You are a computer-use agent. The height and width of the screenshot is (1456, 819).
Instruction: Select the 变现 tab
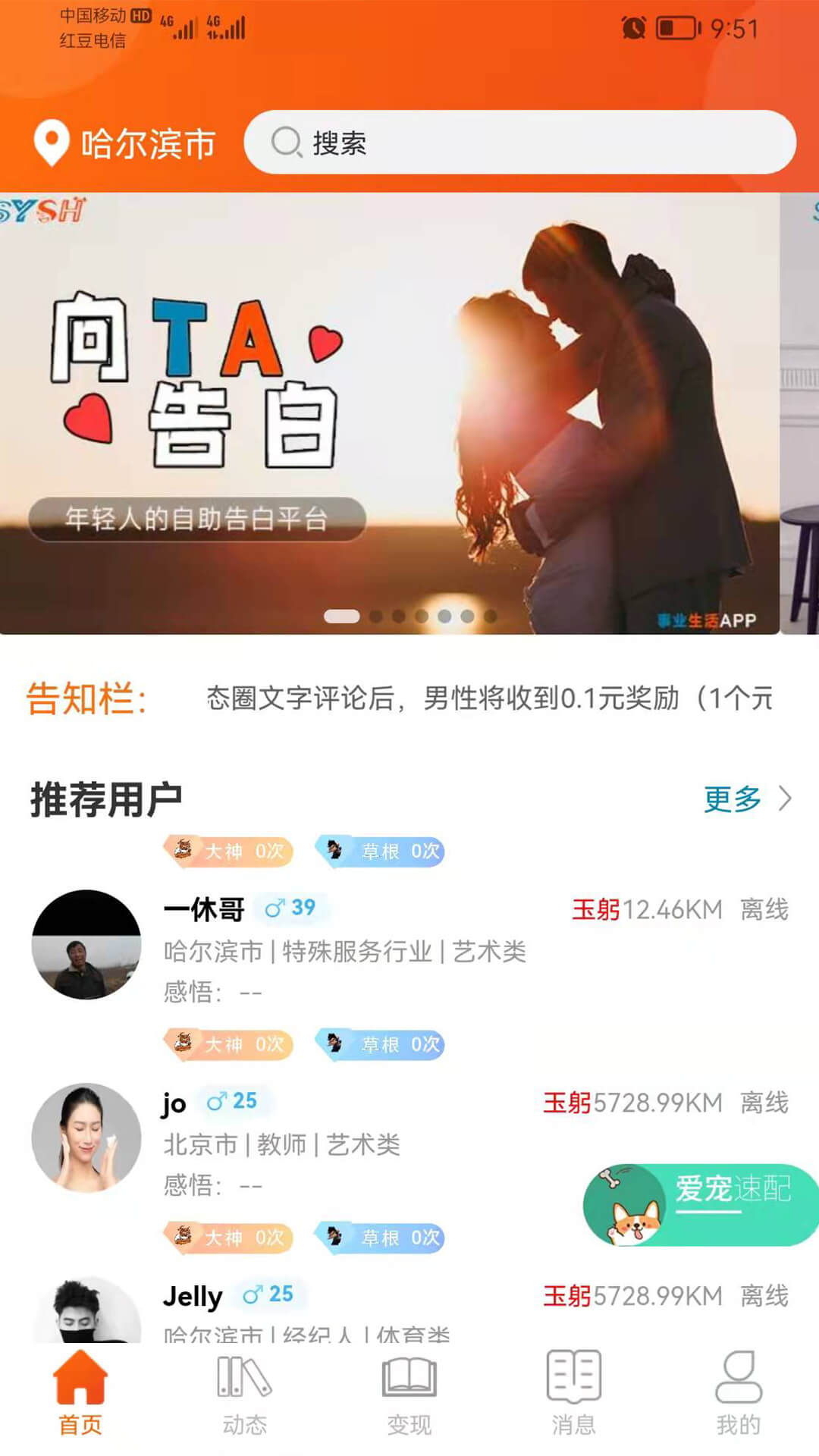409,1394
